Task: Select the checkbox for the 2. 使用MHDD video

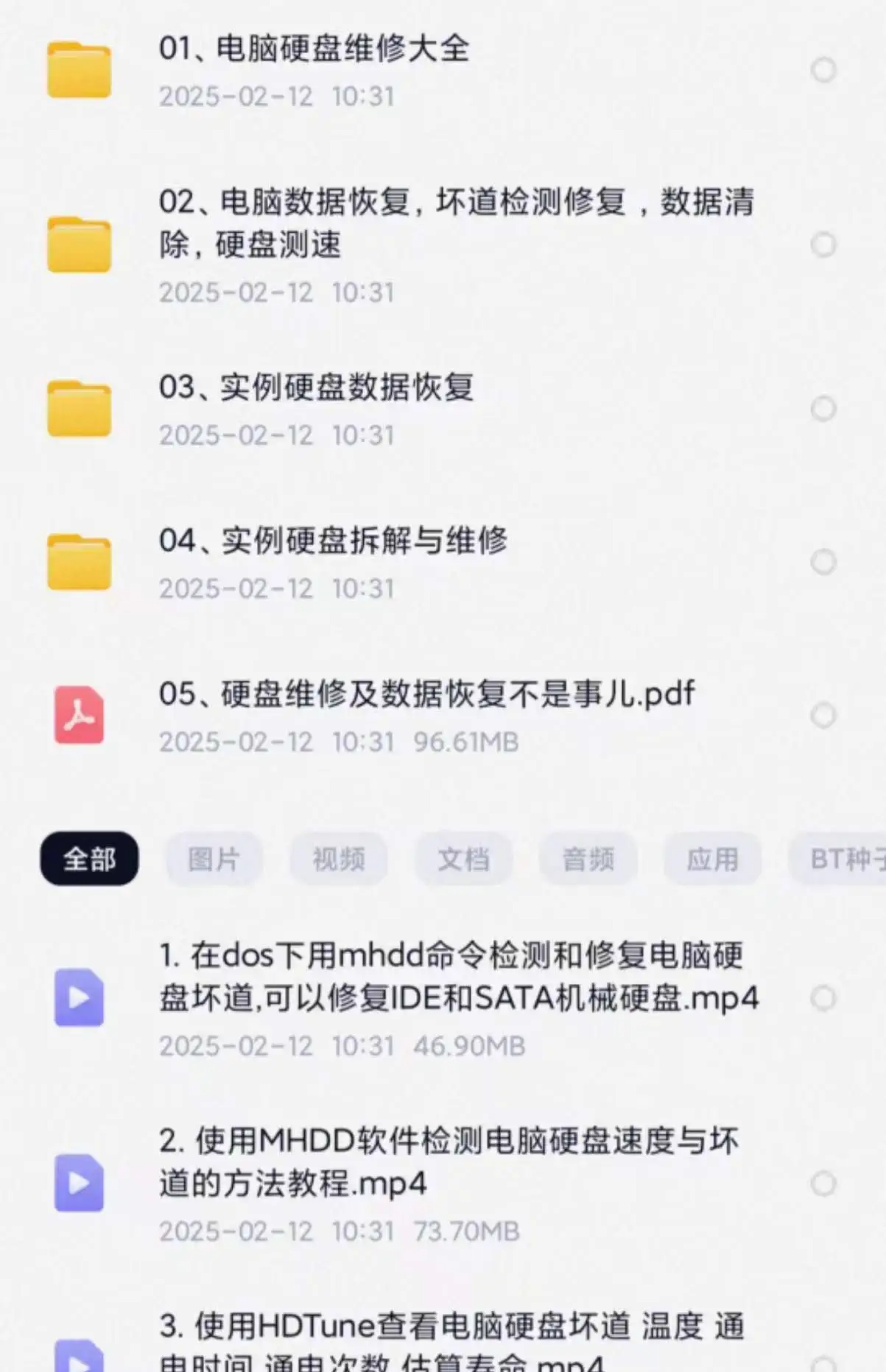Action: click(x=823, y=1184)
